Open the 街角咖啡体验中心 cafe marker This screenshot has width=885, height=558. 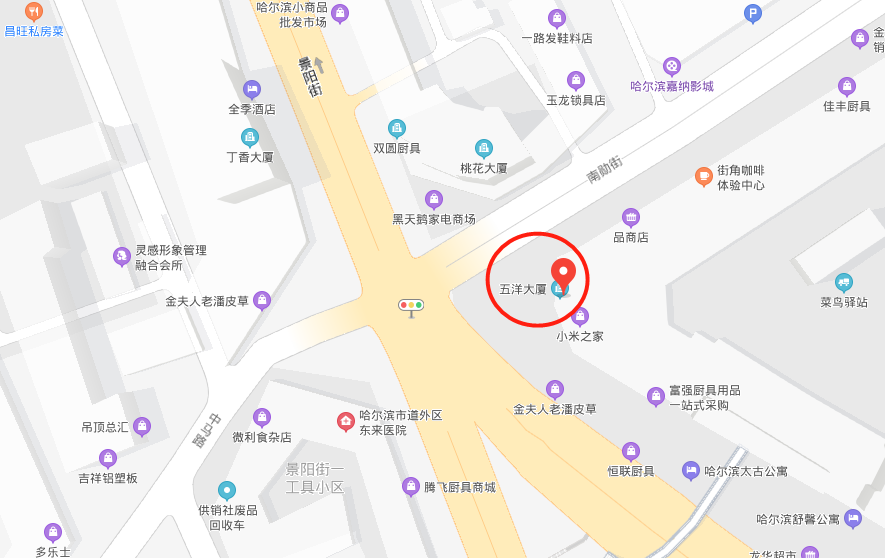[704, 177]
